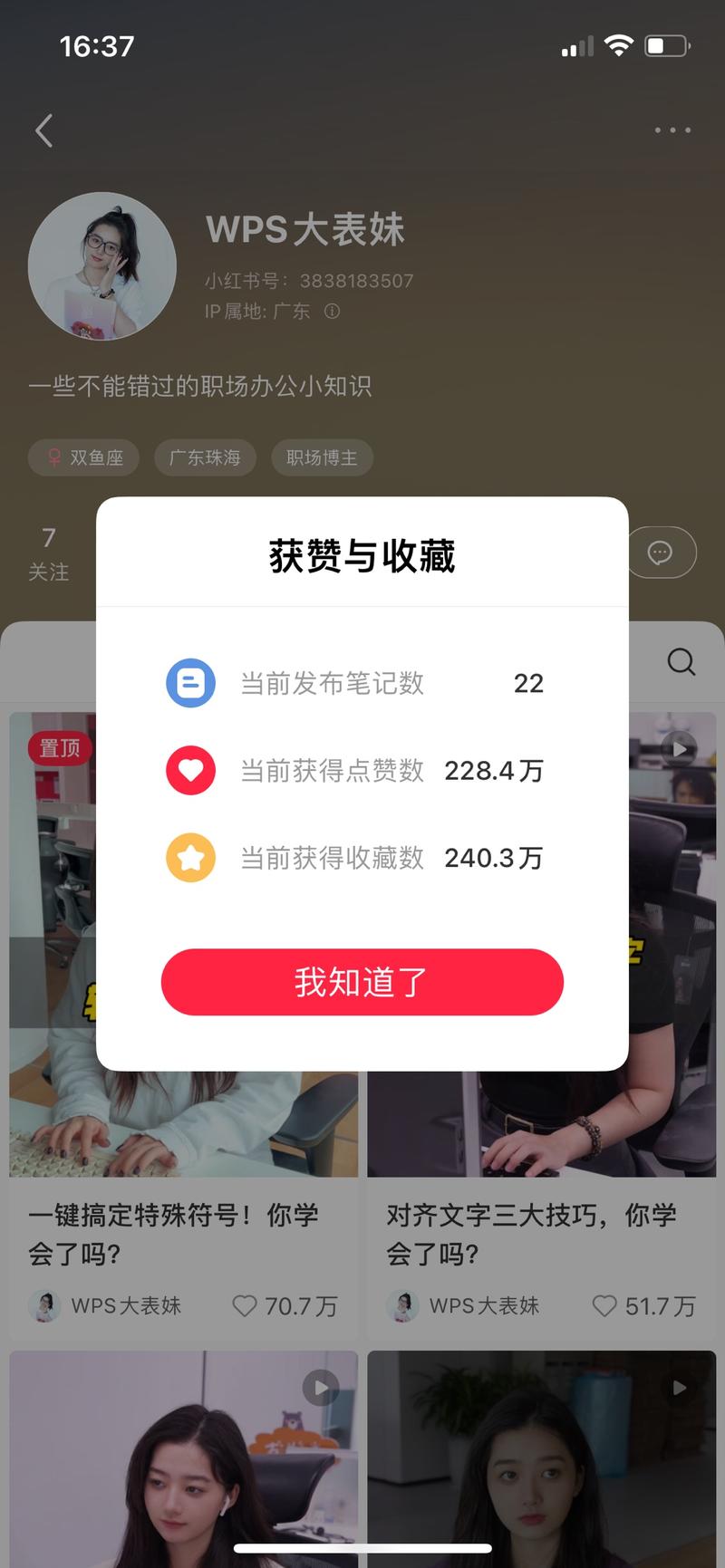Tap the 我知道了 button to dismiss dialog

tap(362, 982)
